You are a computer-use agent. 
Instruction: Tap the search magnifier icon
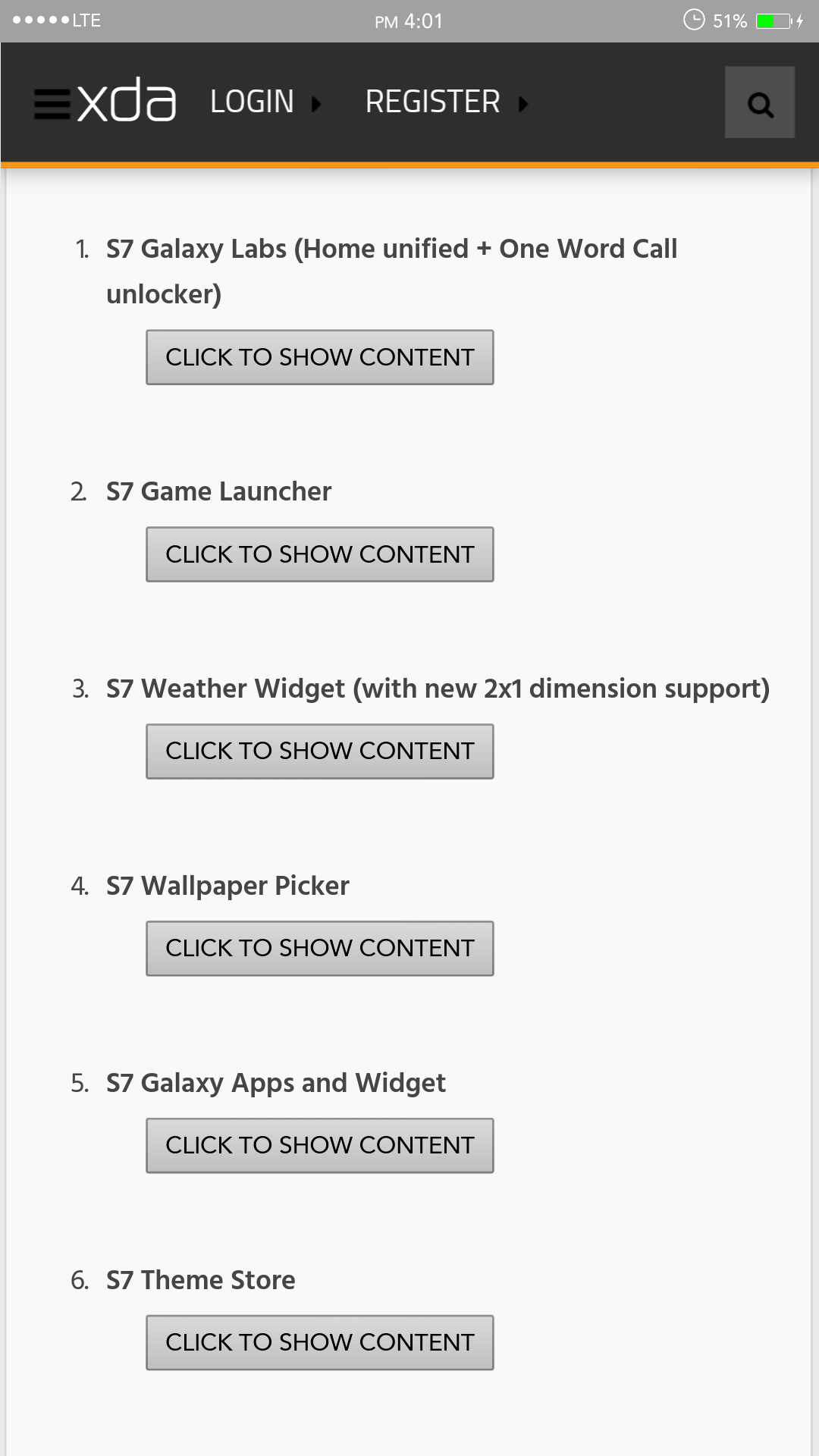click(760, 103)
